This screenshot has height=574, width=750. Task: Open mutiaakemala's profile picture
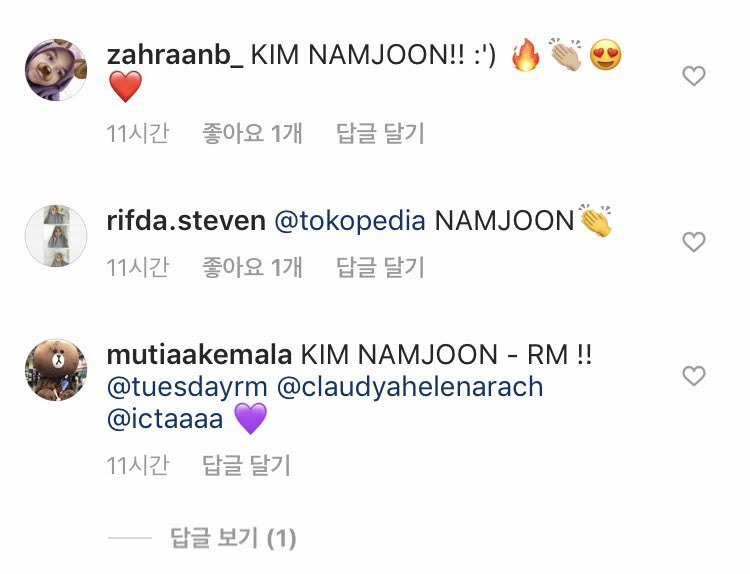[x=56, y=370]
